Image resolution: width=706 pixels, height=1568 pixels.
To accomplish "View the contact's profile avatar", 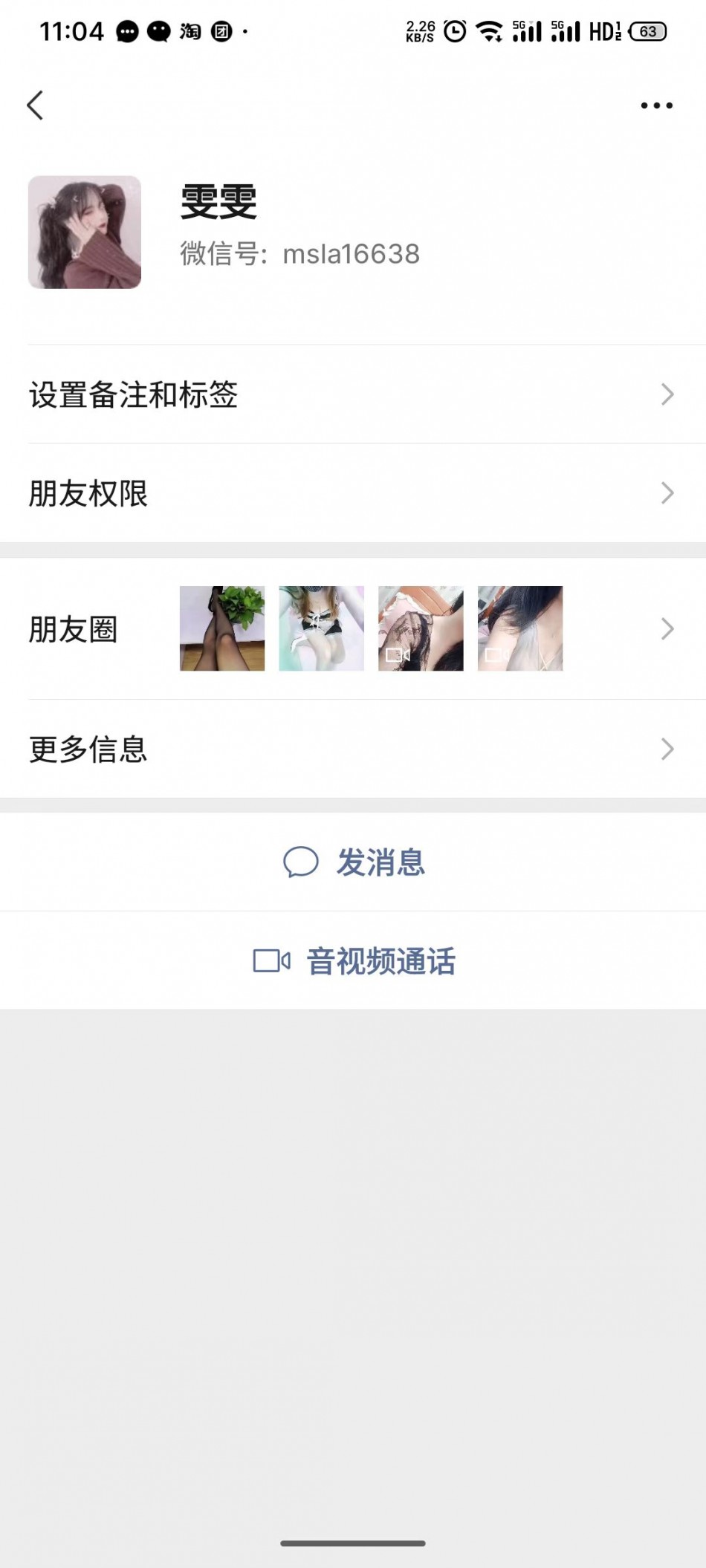I will [x=85, y=232].
